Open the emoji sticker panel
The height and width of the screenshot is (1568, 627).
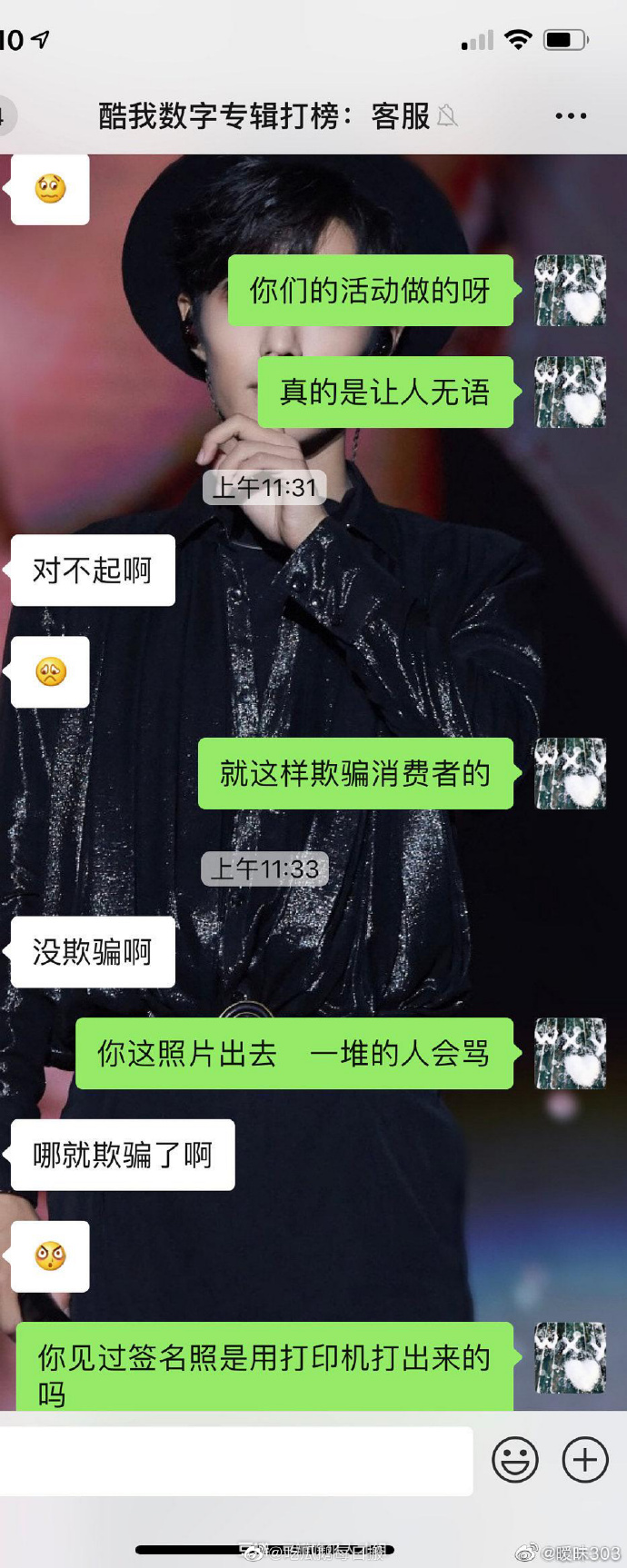pyautogui.click(x=515, y=1461)
